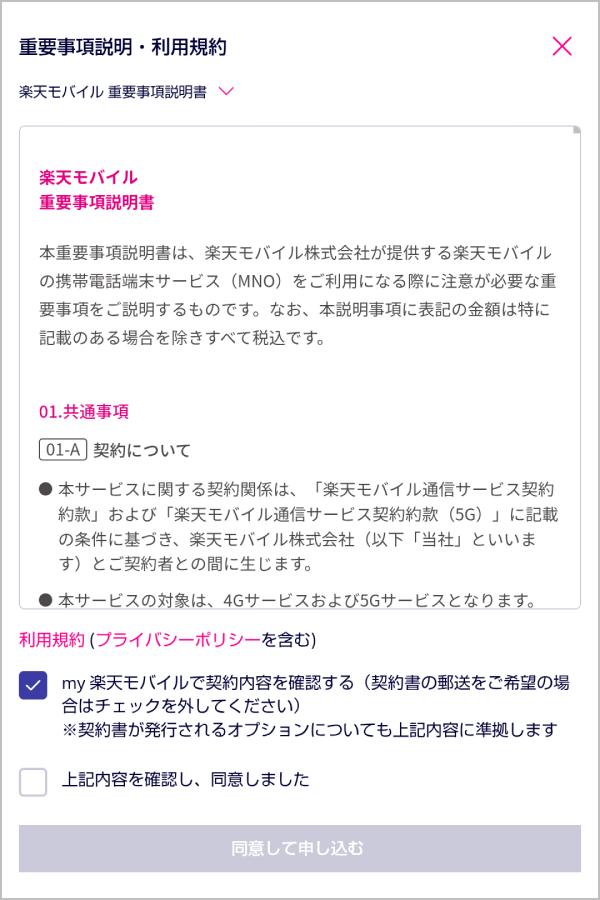The image size is (600, 900).
Task: Tap the 同意して申し込む button
Action: pos(300,849)
